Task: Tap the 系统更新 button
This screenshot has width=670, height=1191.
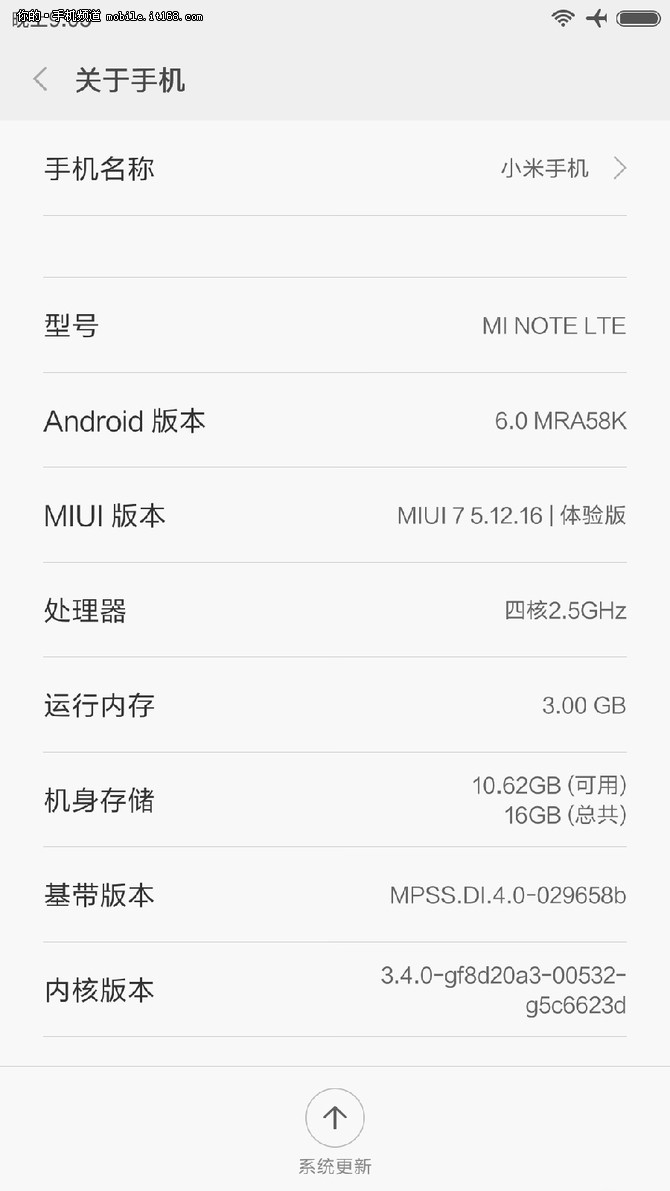Action: coord(334,1119)
